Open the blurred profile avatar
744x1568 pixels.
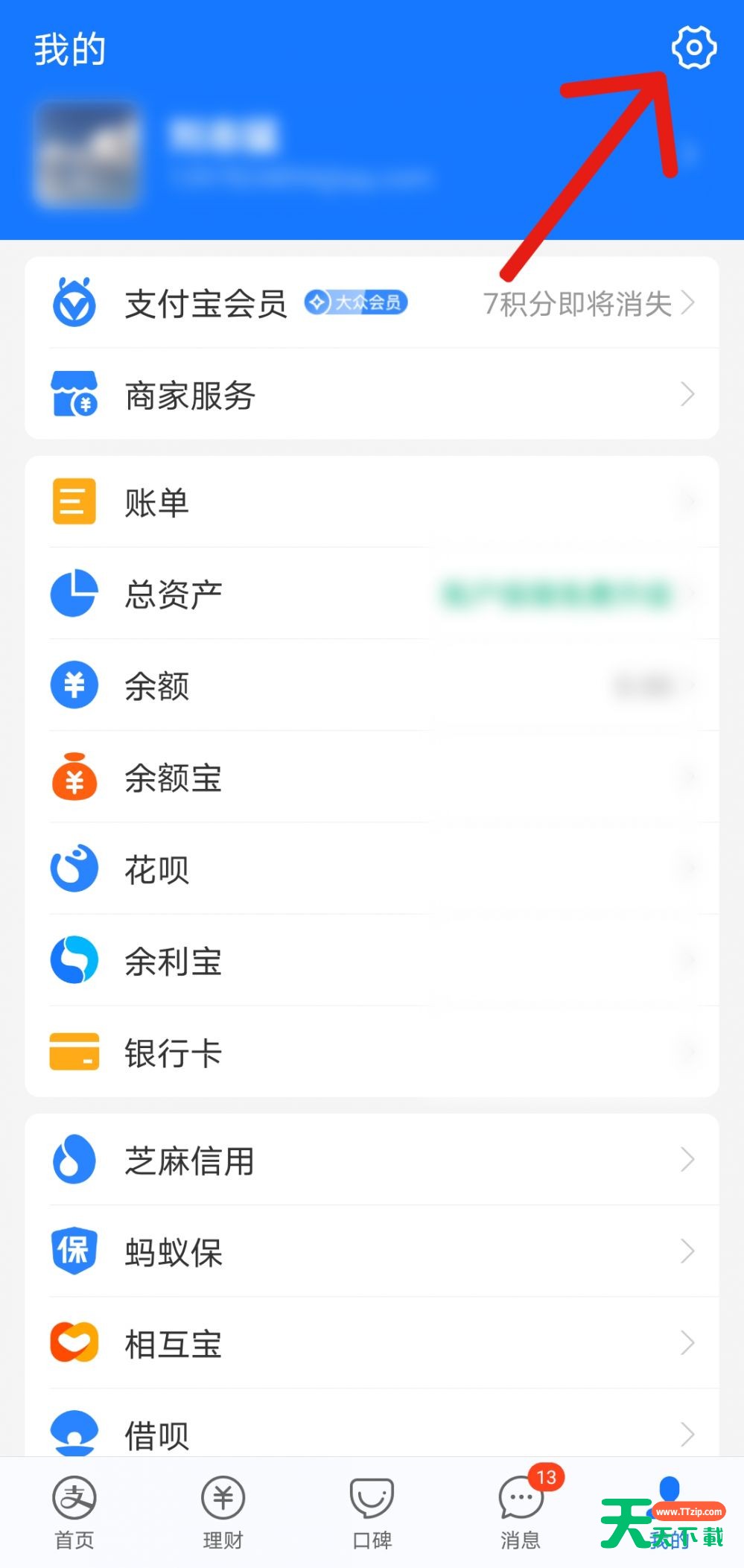click(88, 155)
